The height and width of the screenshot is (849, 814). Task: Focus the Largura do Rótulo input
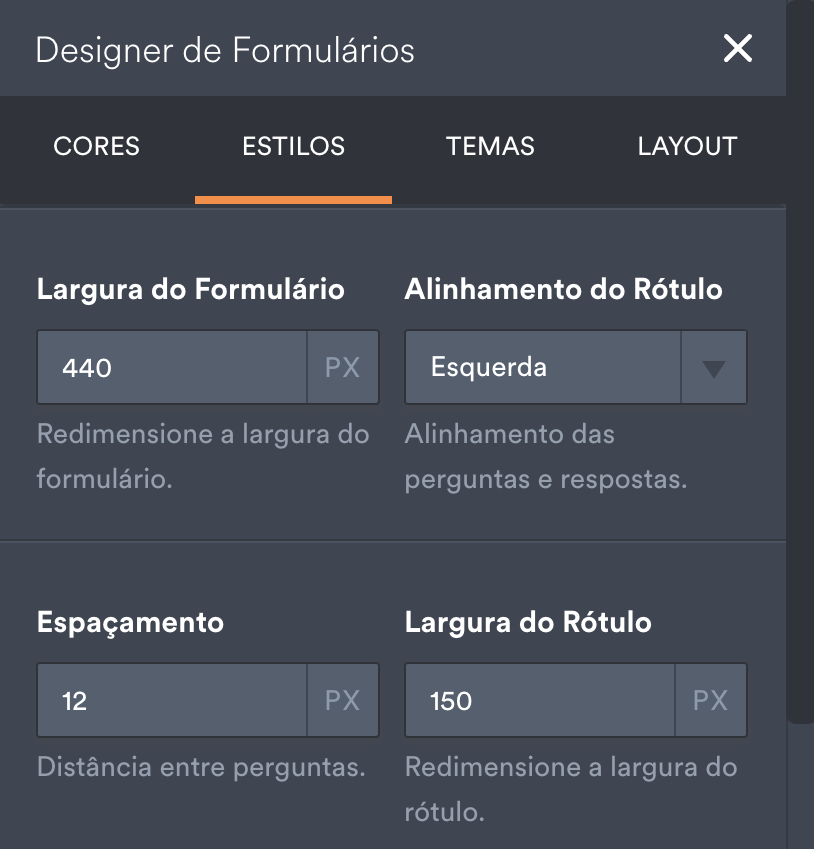pos(540,700)
